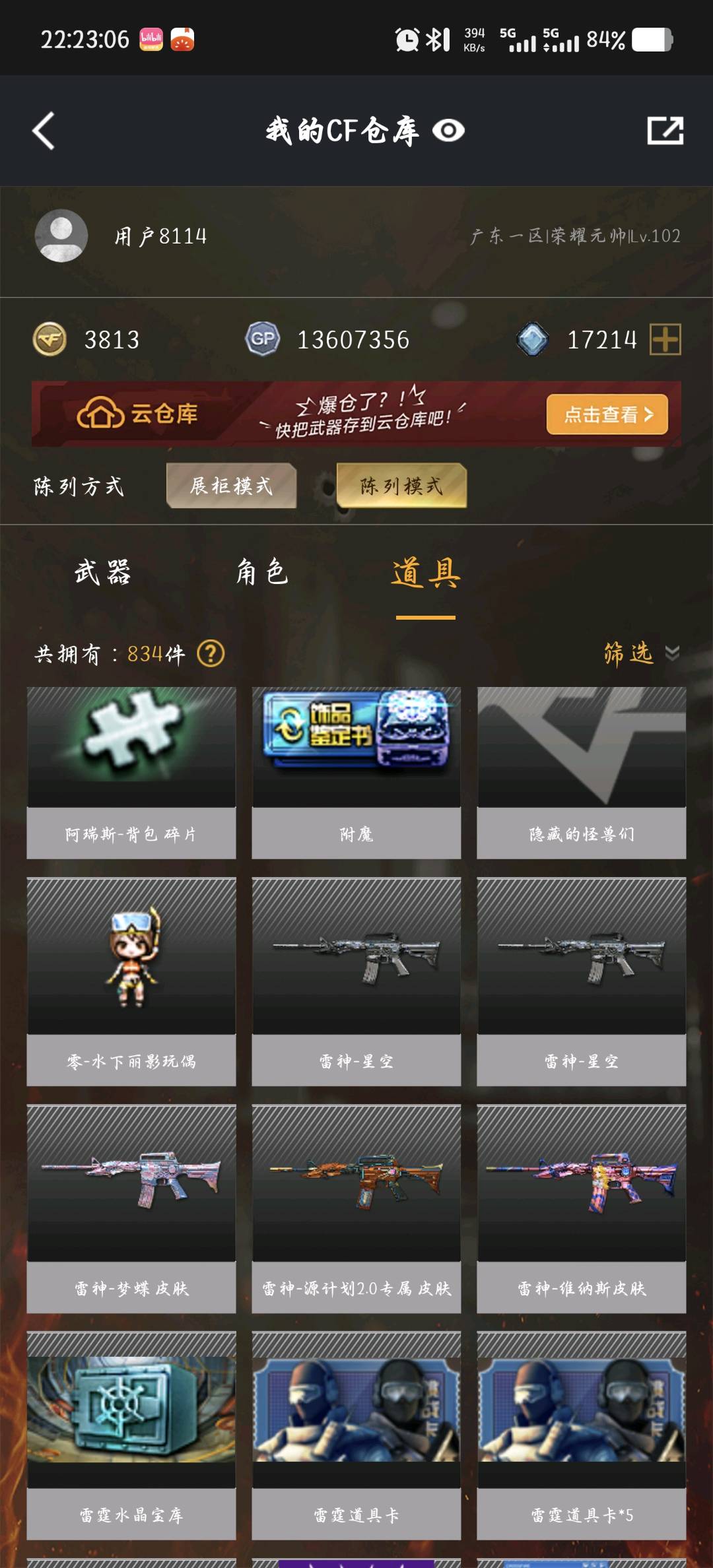The image size is (713, 1568).
Task: Open 雷神-梦蝶皮肤 item
Action: [131, 1208]
